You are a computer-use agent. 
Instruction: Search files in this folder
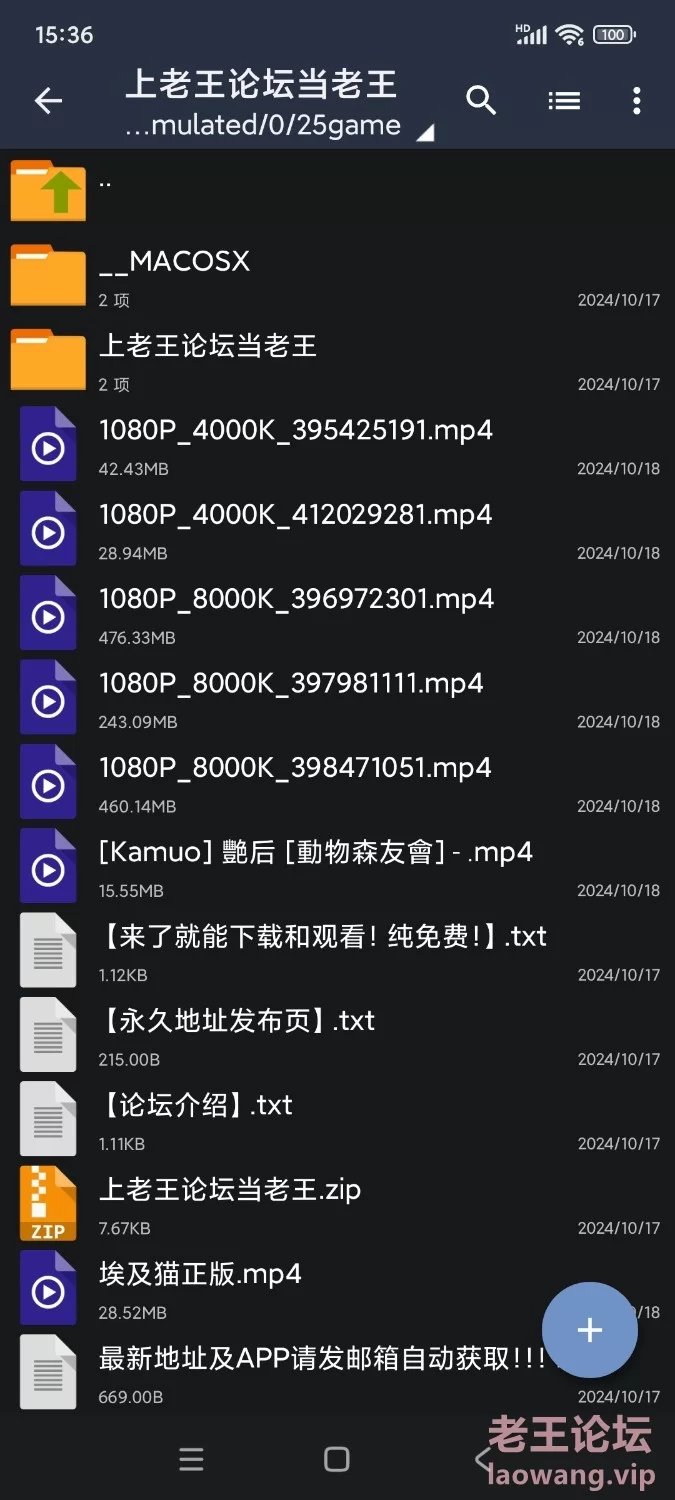click(481, 100)
